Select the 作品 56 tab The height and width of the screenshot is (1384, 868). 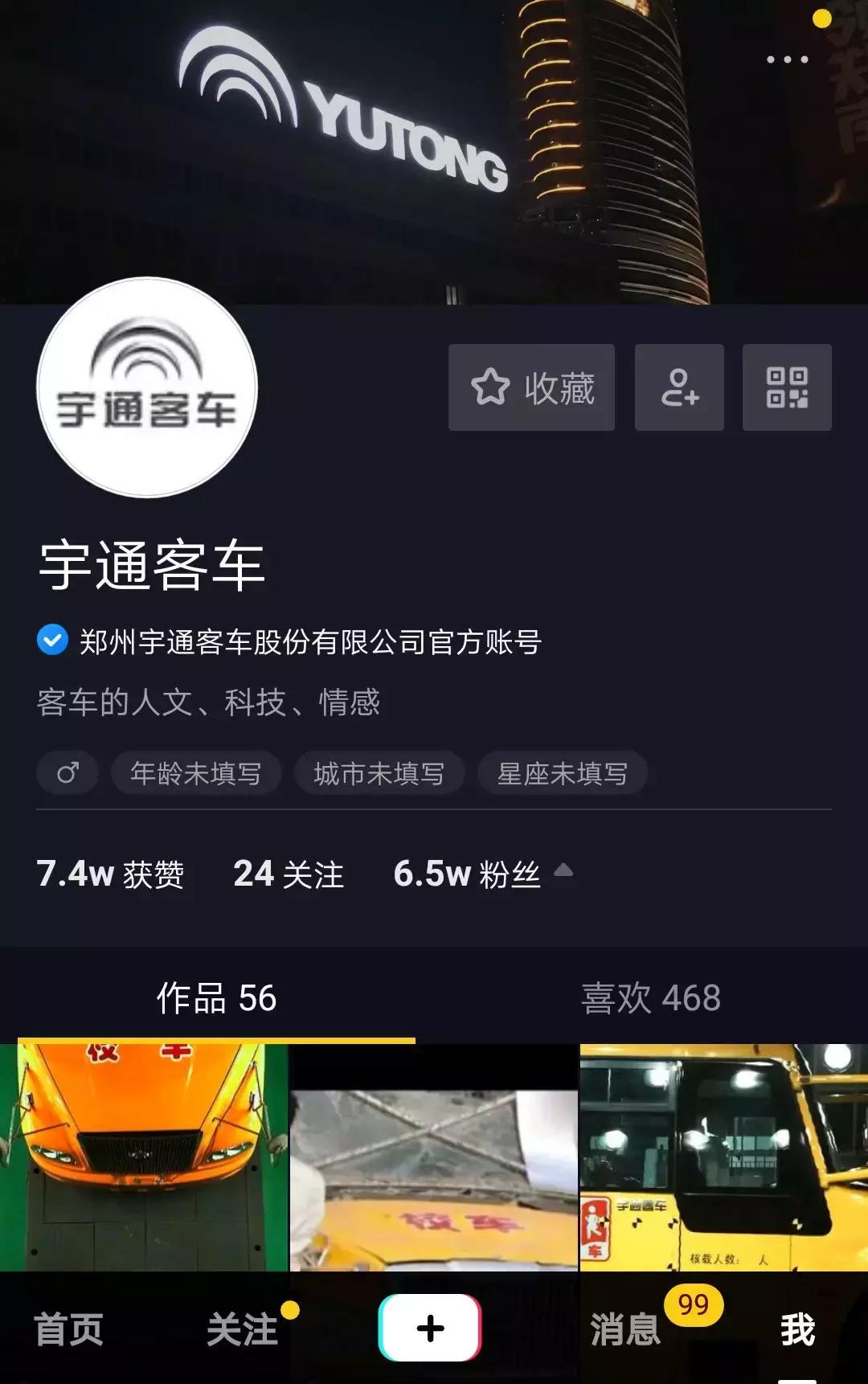(216, 998)
